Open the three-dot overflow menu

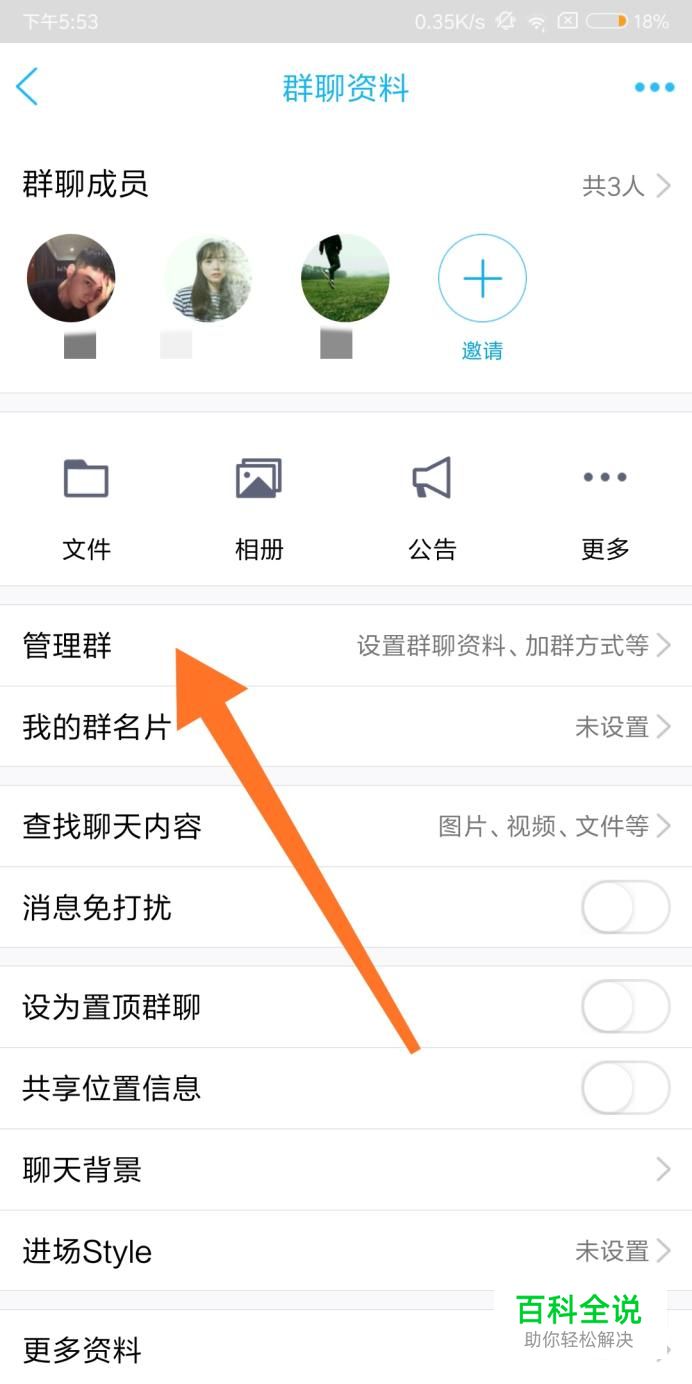click(654, 88)
